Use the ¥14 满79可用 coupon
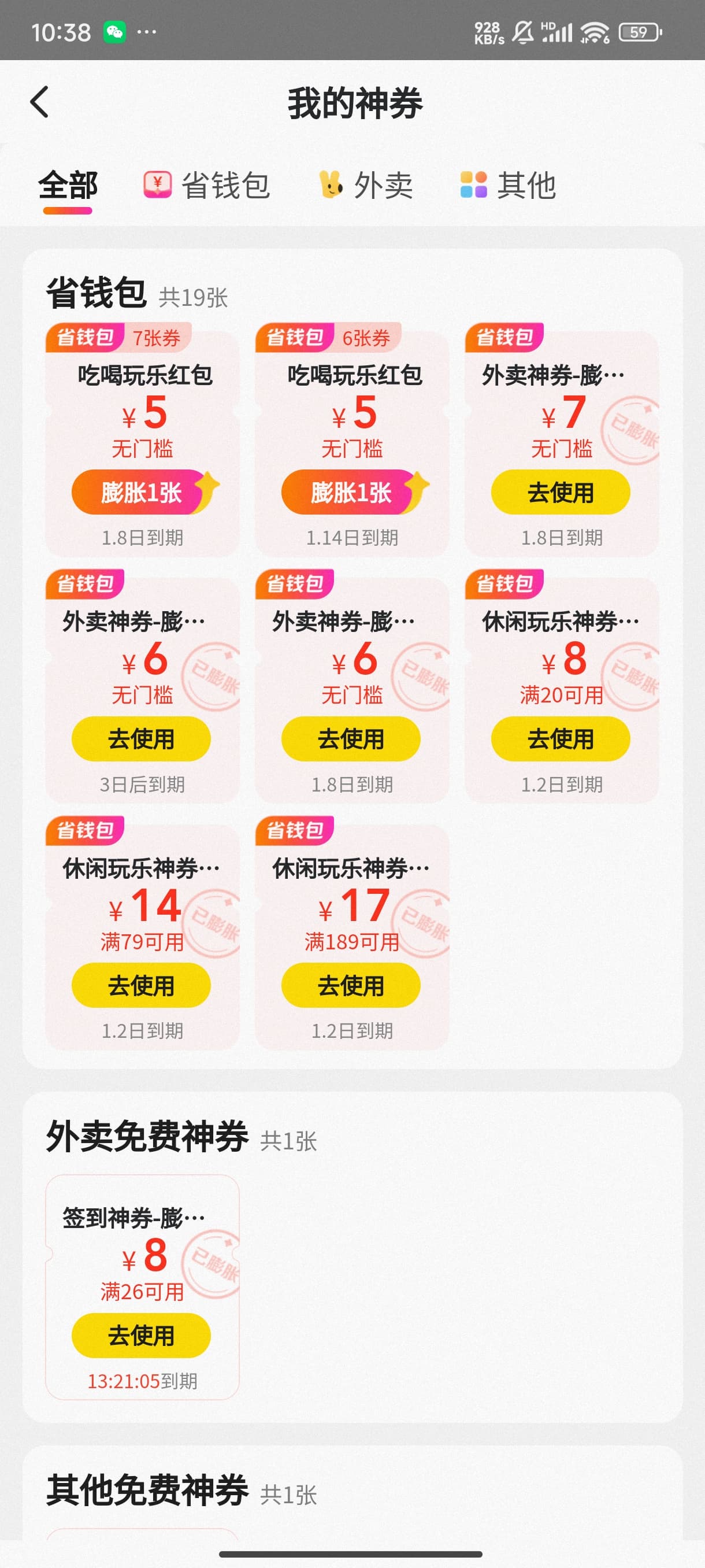The image size is (705, 1568). (141, 985)
